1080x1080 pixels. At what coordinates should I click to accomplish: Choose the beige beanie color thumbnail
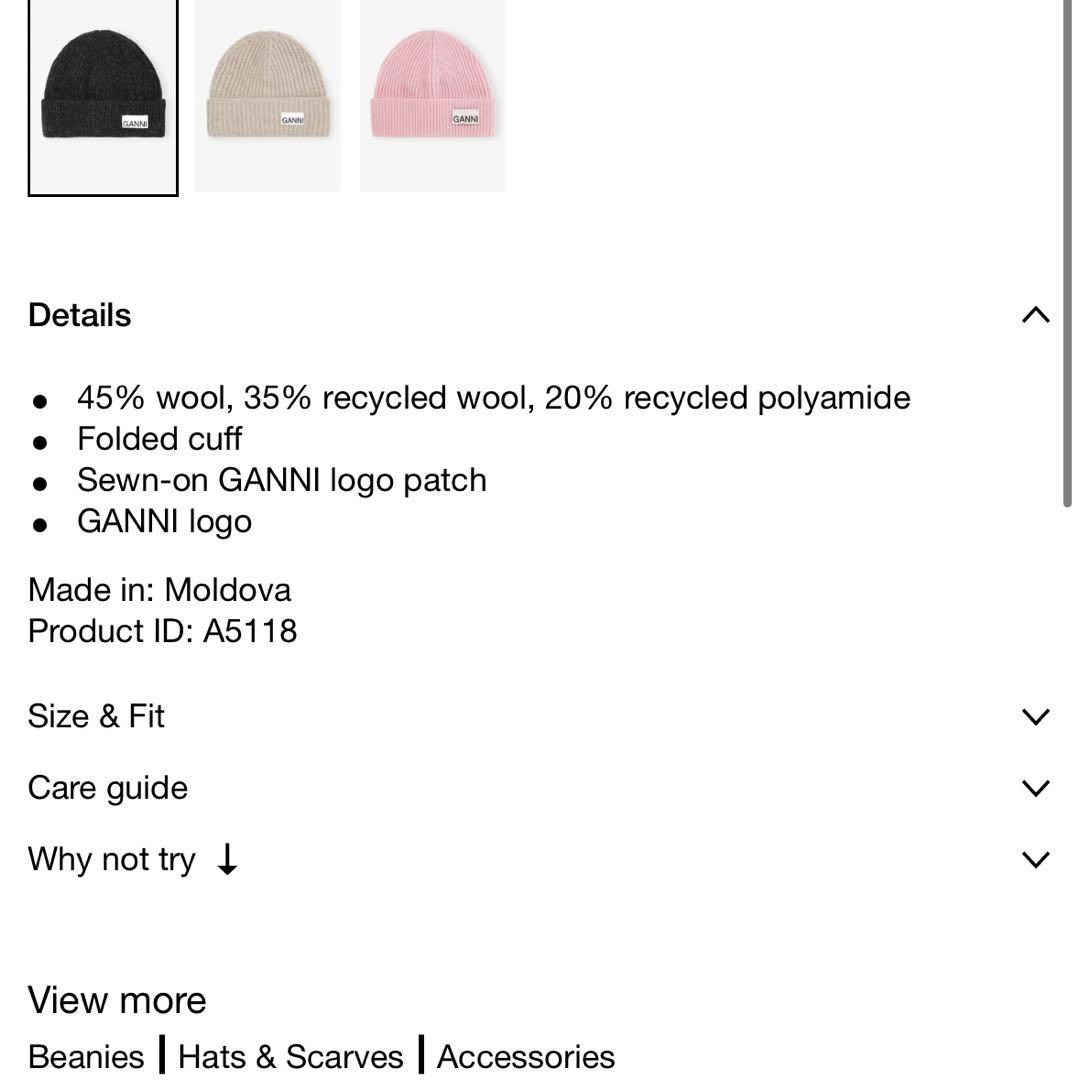tap(268, 96)
